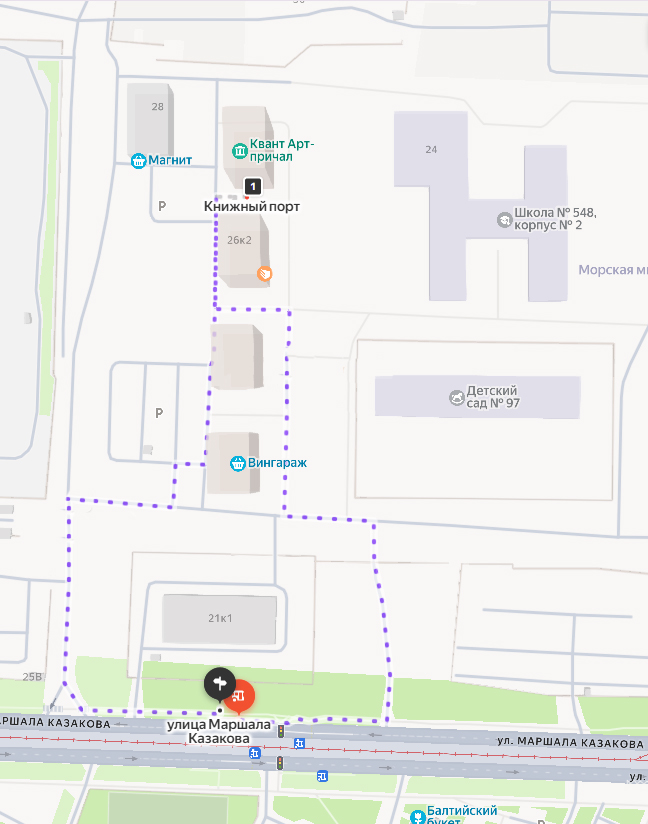Select the Балтийский букет marker
Screen dimensions: 648x824
tap(417, 814)
